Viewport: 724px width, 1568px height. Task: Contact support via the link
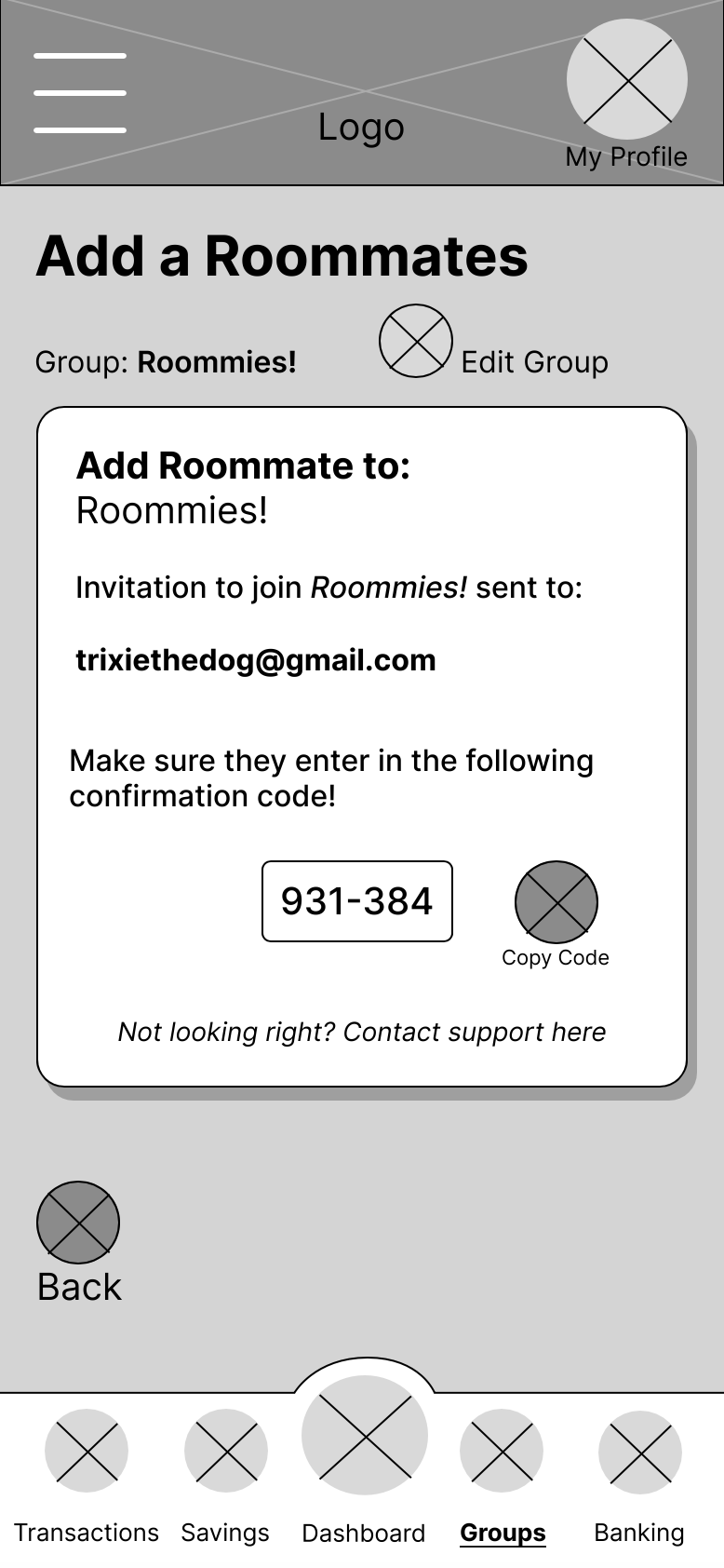[x=362, y=1032]
